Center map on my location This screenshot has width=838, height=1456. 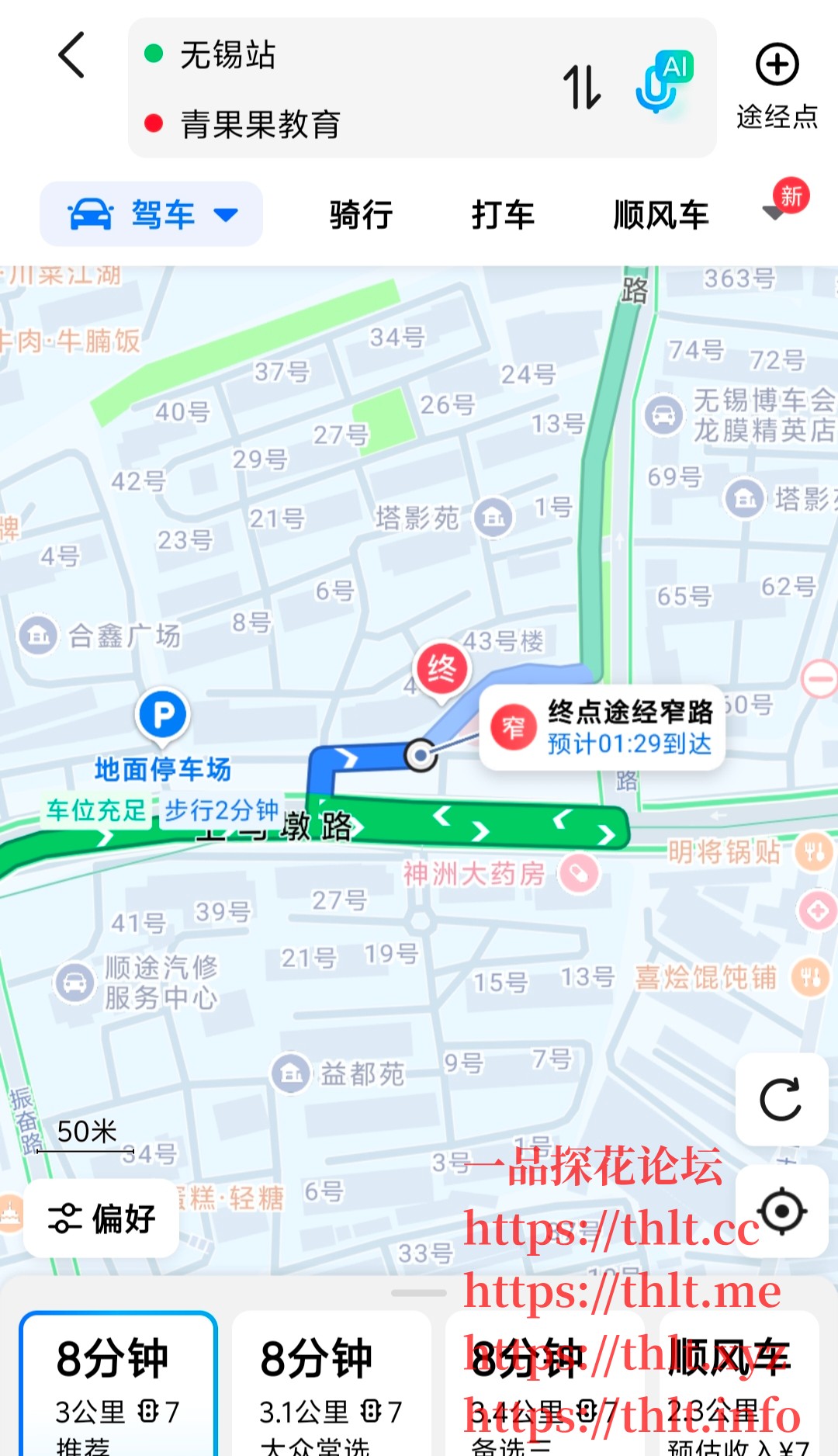781,1211
